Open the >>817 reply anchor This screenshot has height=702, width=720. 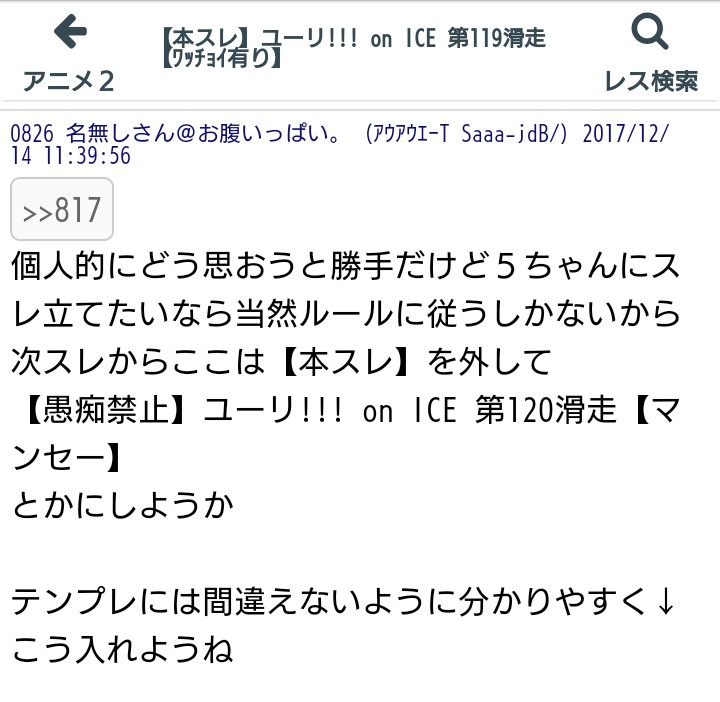tap(62, 210)
